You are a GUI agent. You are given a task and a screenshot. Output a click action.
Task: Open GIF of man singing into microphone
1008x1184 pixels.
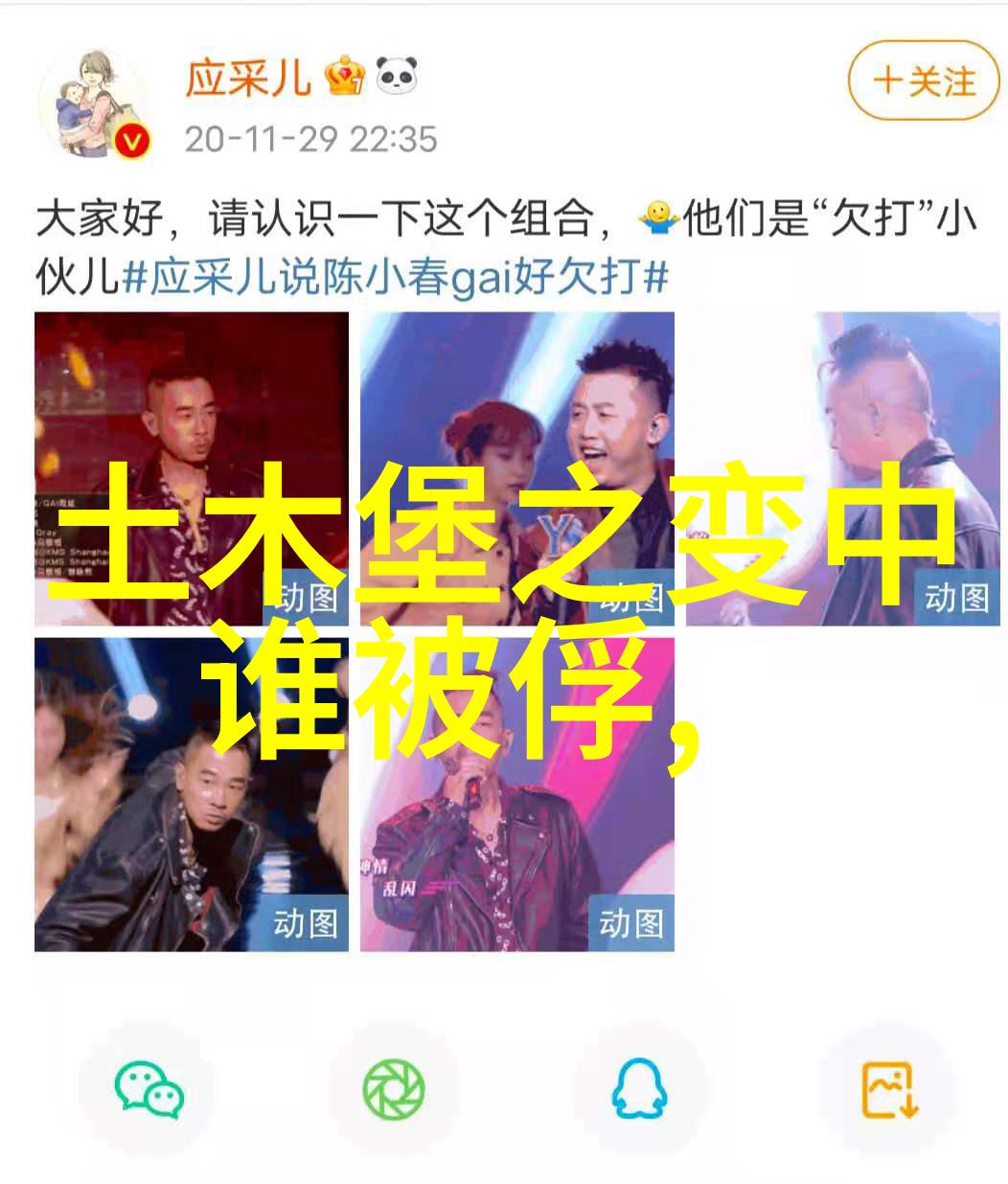[x=516, y=794]
